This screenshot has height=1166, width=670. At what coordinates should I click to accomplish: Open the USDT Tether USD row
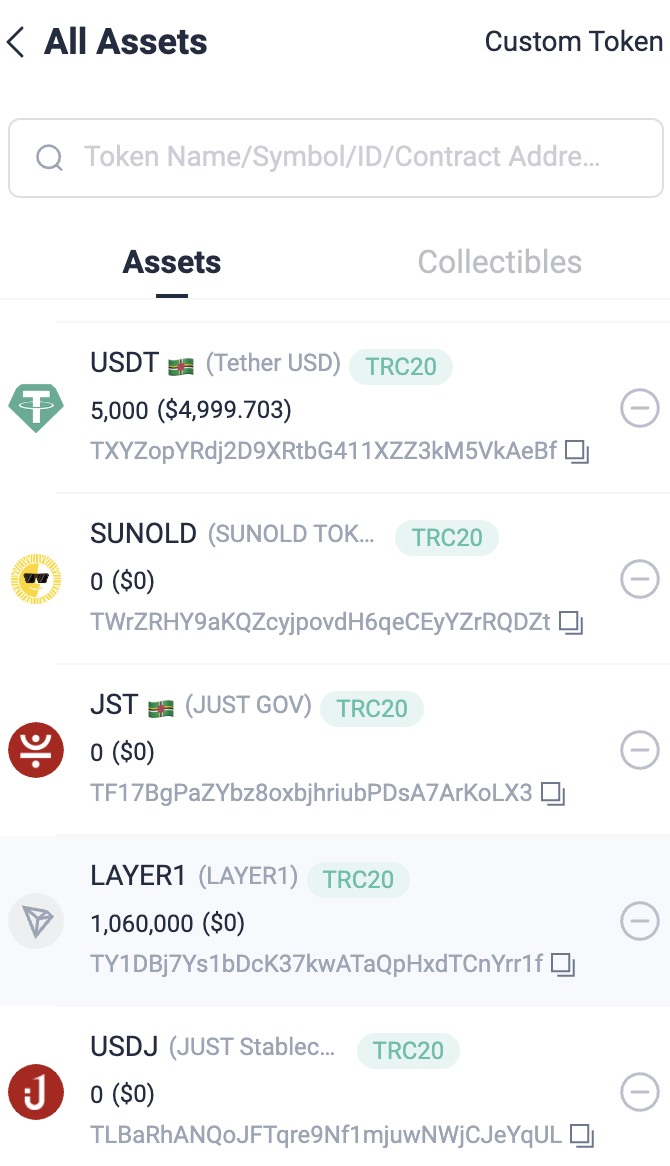[x=300, y=408]
